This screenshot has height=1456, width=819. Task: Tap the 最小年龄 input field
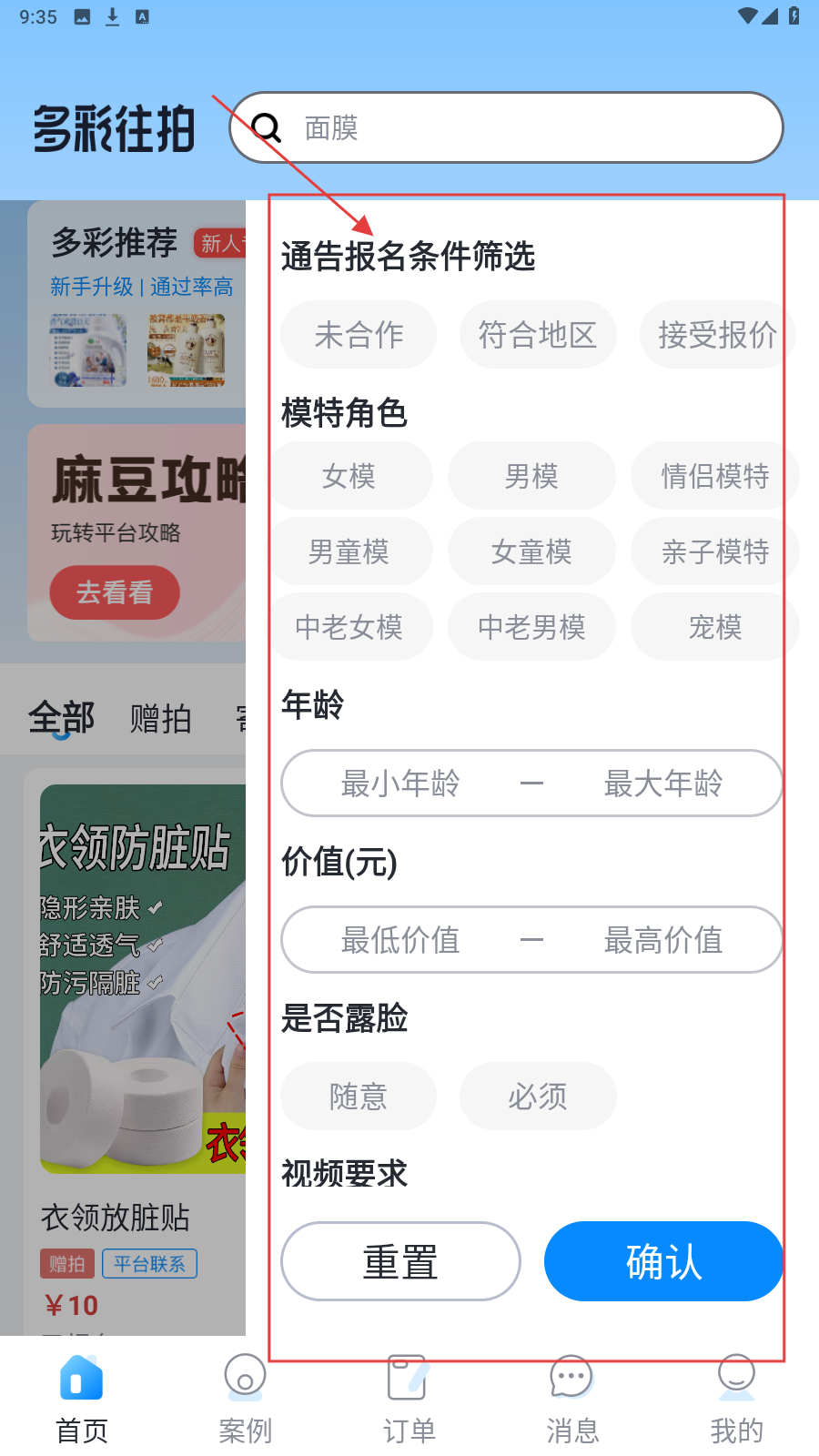tap(400, 784)
